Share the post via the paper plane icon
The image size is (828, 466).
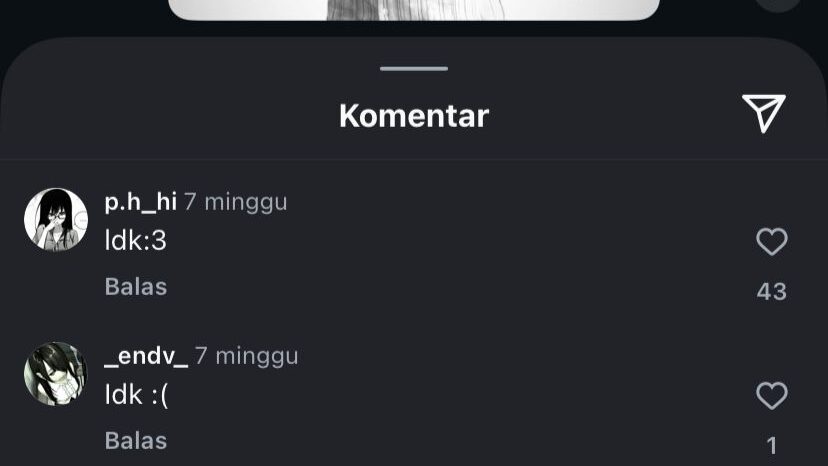click(x=764, y=114)
